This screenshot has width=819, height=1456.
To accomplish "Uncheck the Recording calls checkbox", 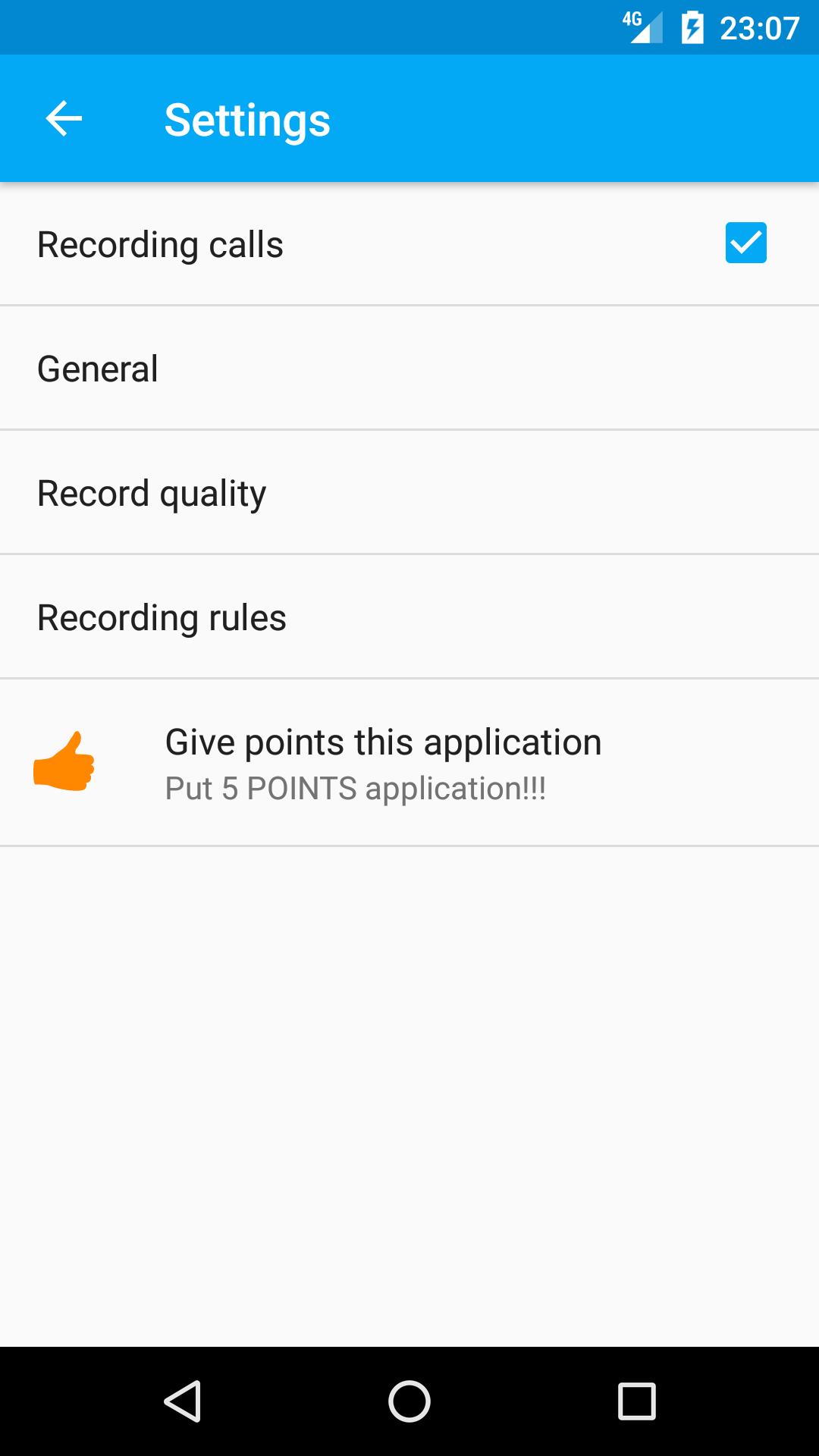I will click(x=745, y=243).
